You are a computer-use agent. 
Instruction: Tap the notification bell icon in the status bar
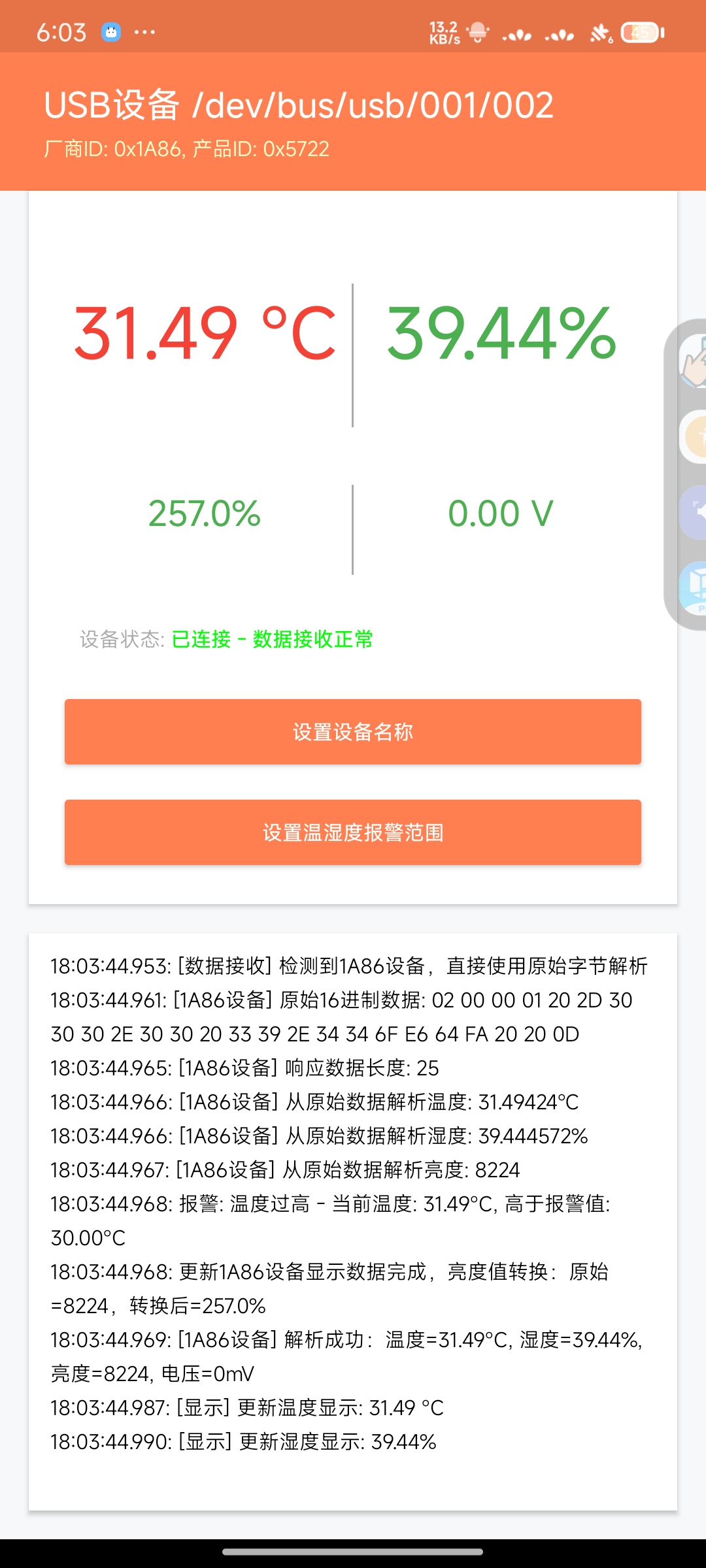tap(477, 31)
